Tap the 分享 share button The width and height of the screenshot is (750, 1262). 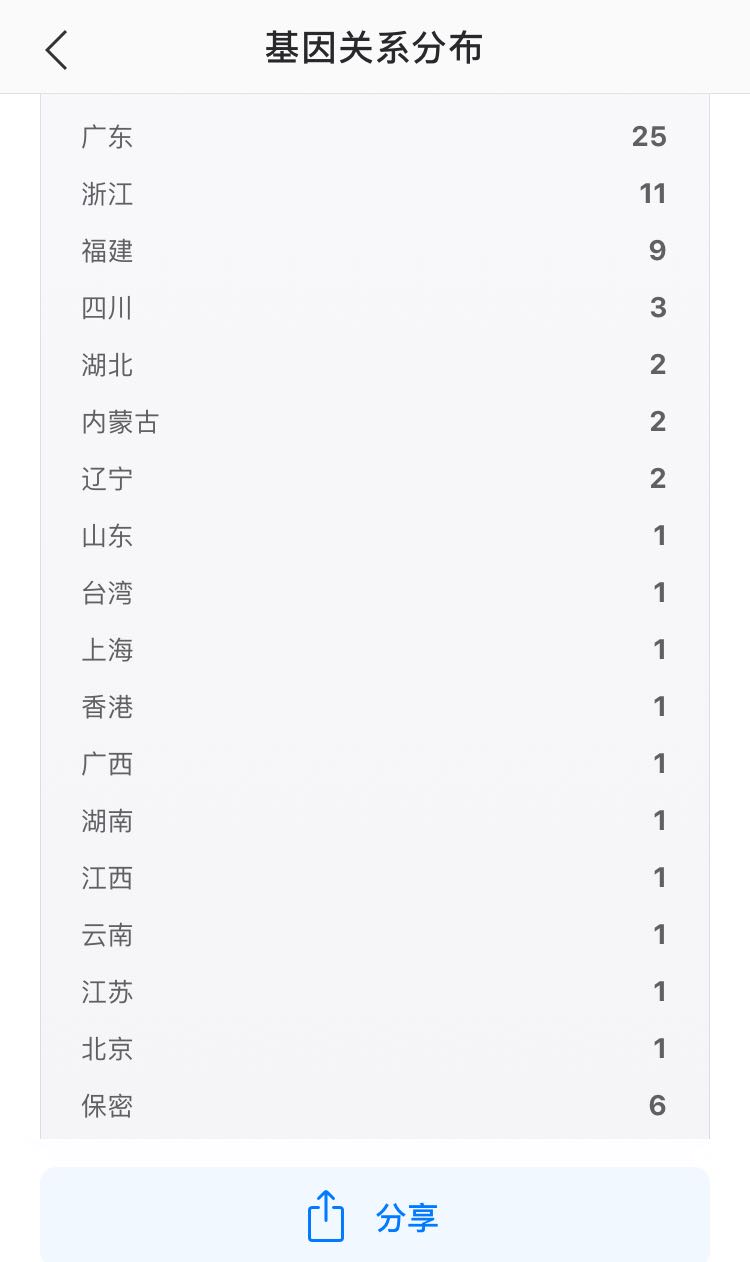[x=374, y=1216]
